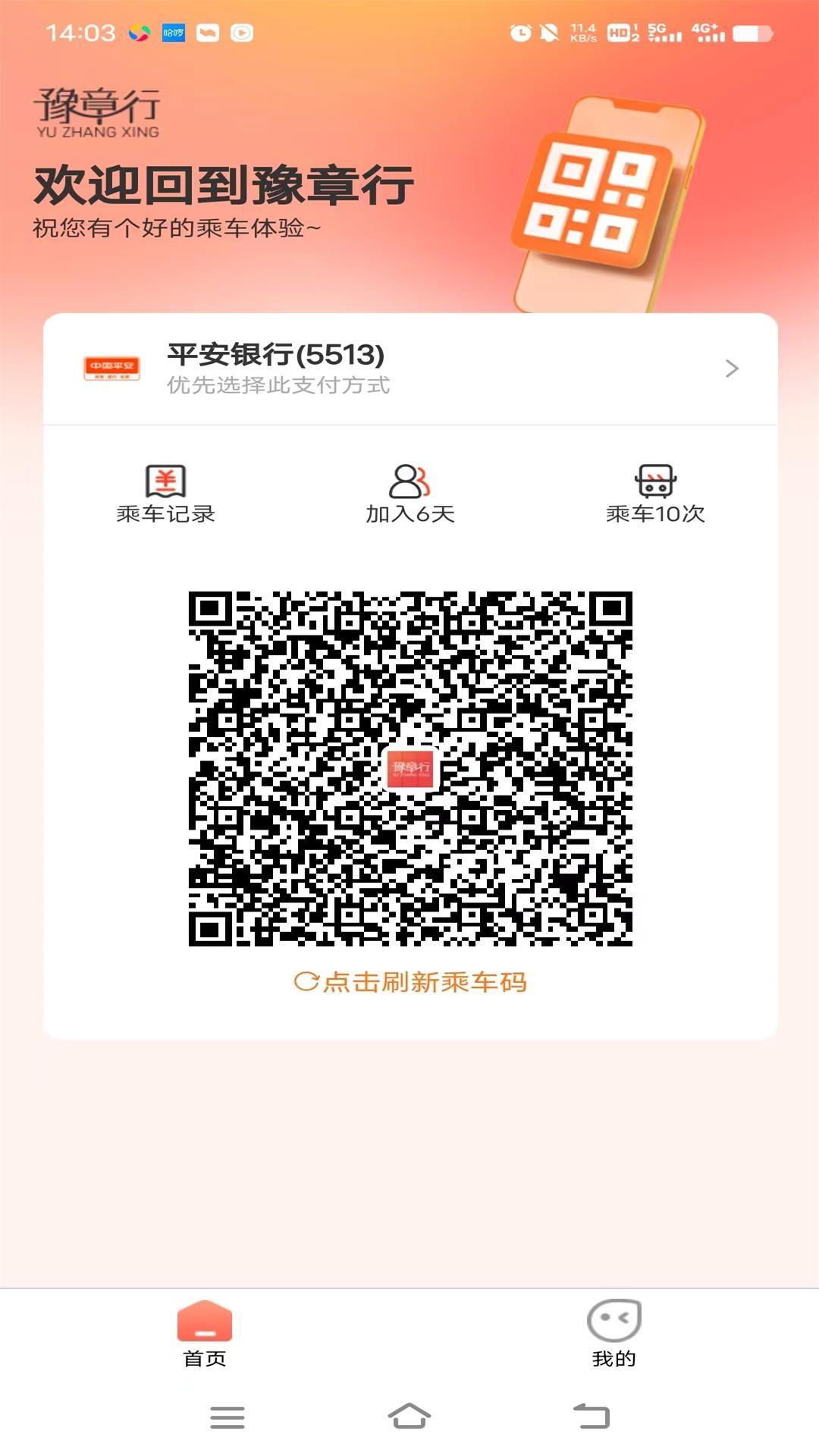Select the 首页 home icon in bottom bar
The image size is (819, 1456).
tap(205, 1319)
